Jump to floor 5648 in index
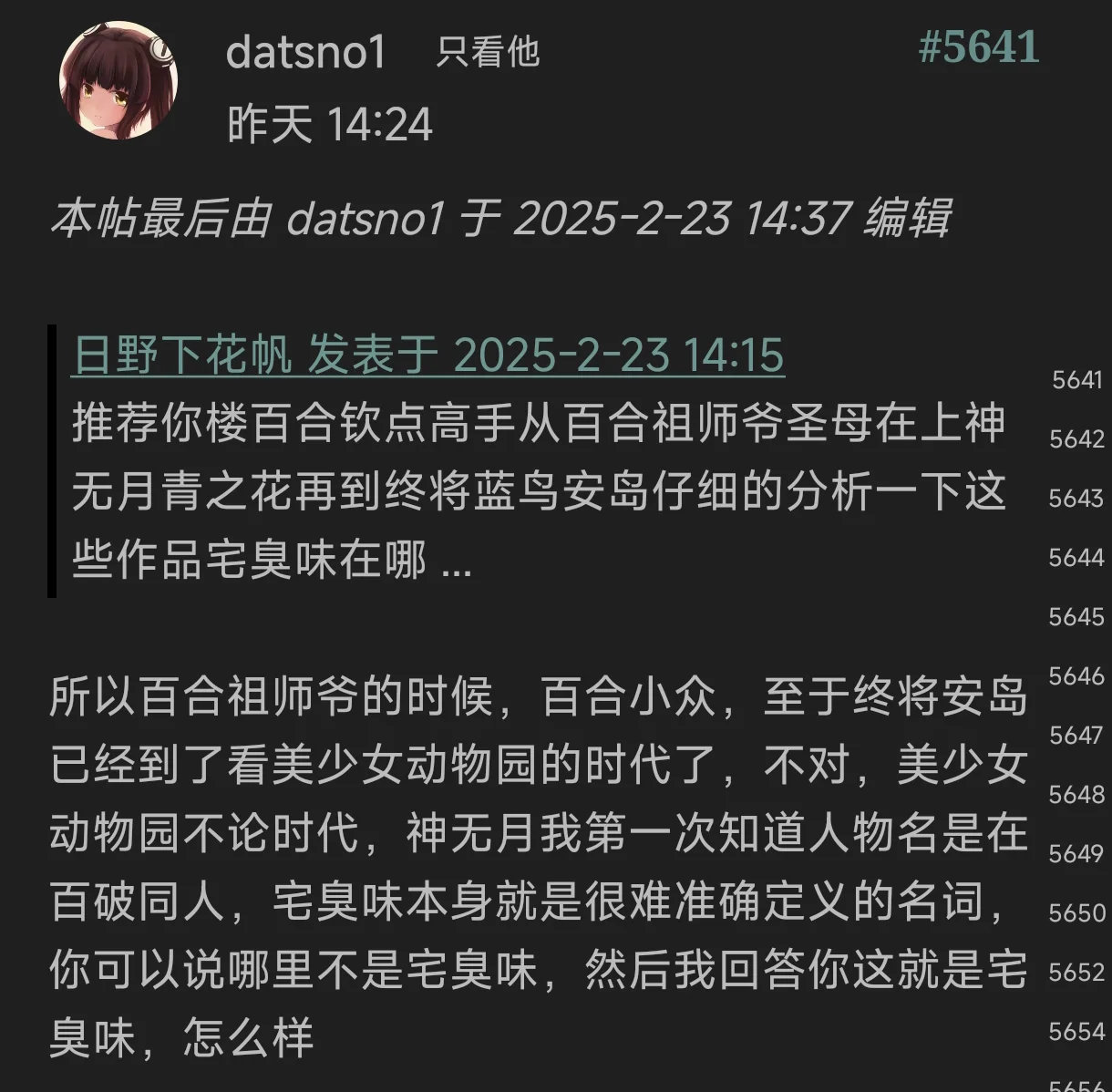 coord(1076,795)
